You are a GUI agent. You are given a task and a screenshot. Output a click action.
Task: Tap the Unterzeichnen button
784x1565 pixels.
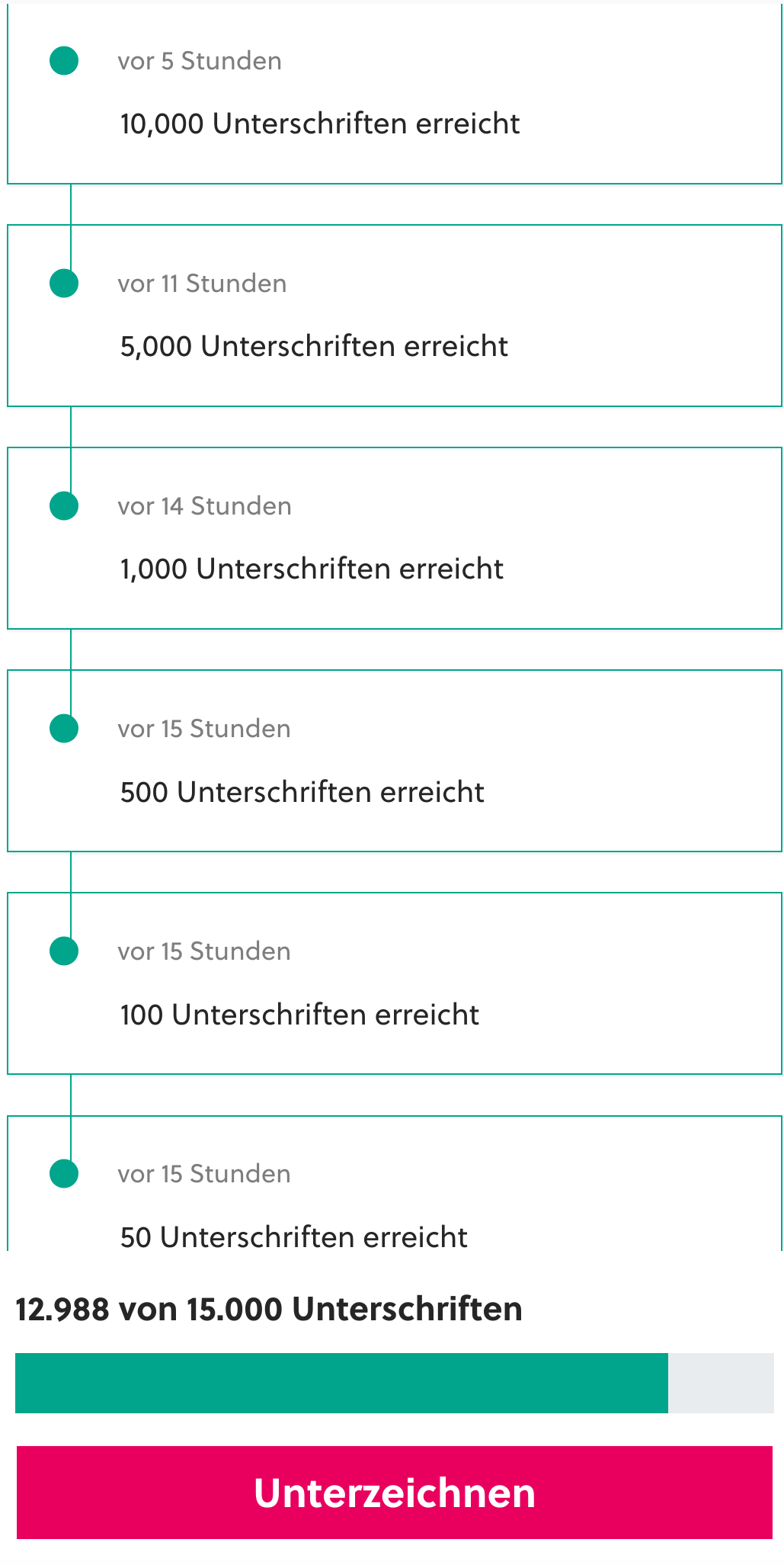tap(394, 1492)
